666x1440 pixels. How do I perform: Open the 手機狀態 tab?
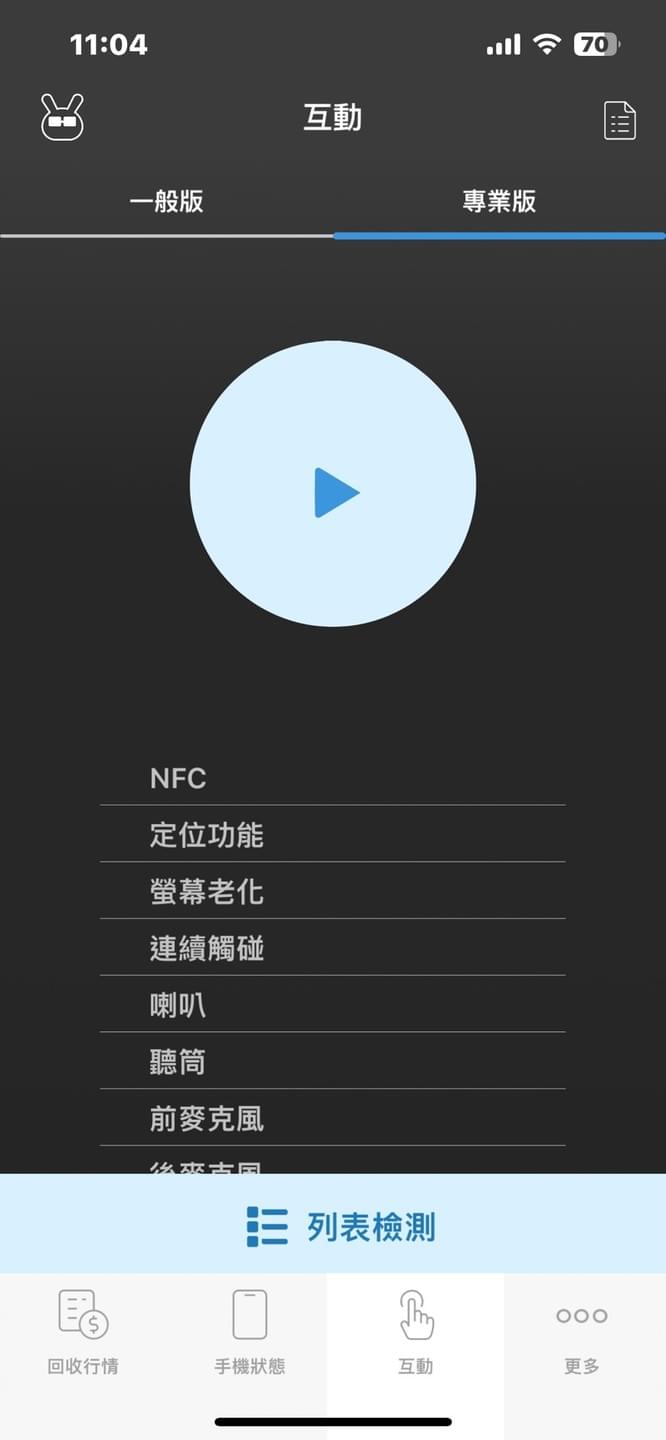[x=250, y=1331]
